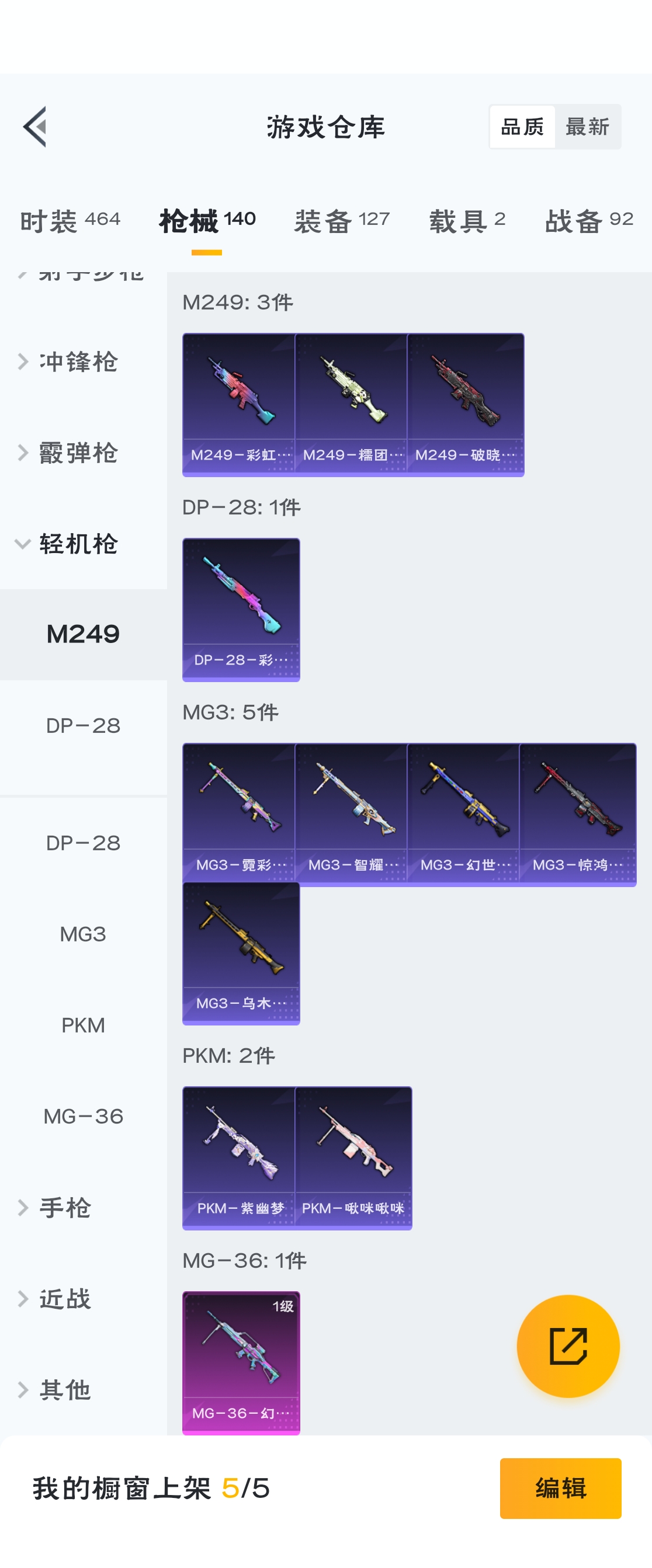Select PKM in the sidebar
Viewport: 652px width, 1568px height.
pyautogui.click(x=84, y=1025)
